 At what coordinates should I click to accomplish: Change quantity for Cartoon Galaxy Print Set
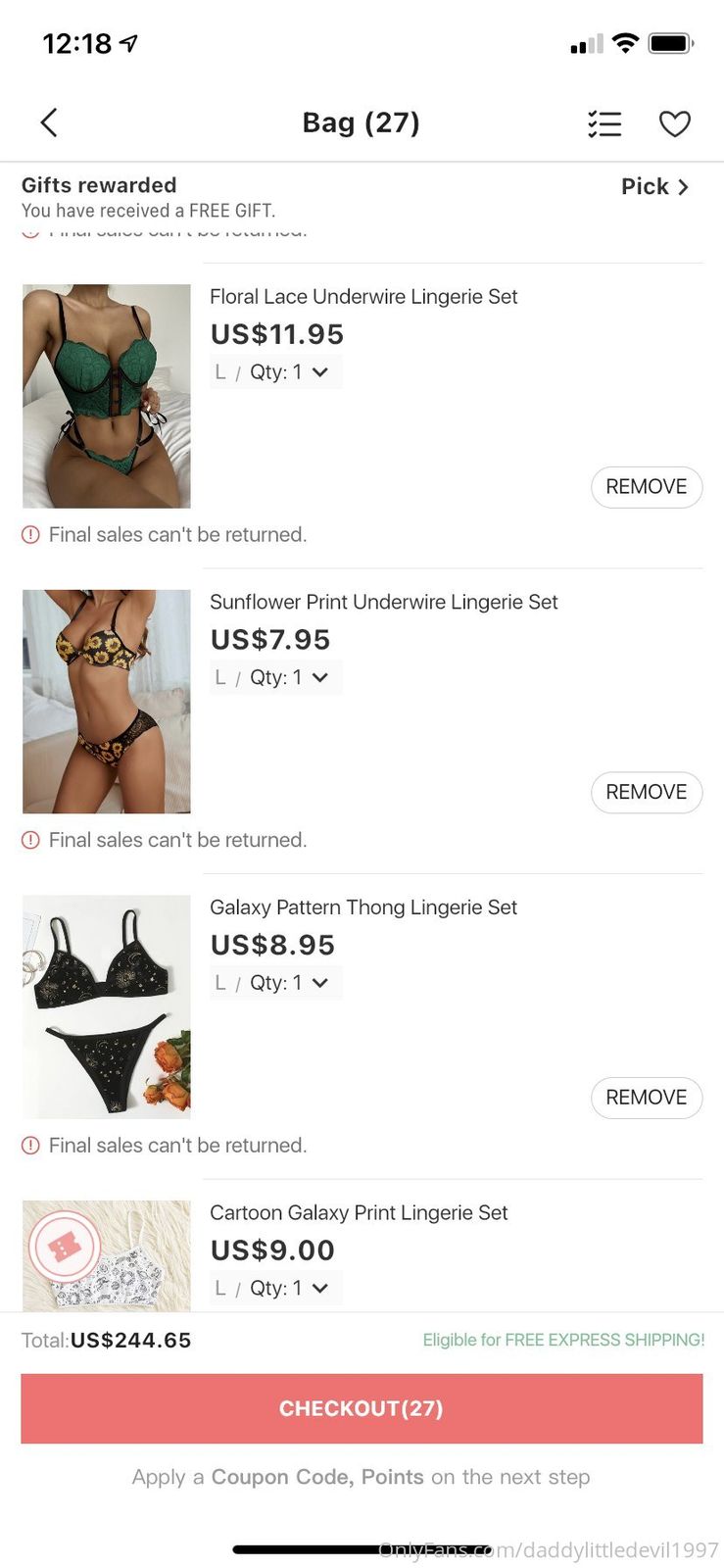288,1288
